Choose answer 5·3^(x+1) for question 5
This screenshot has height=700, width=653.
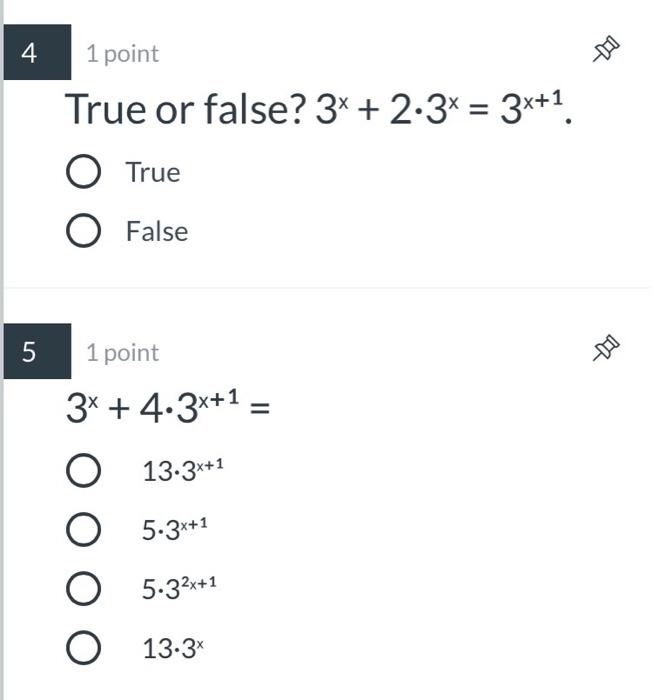(83, 530)
